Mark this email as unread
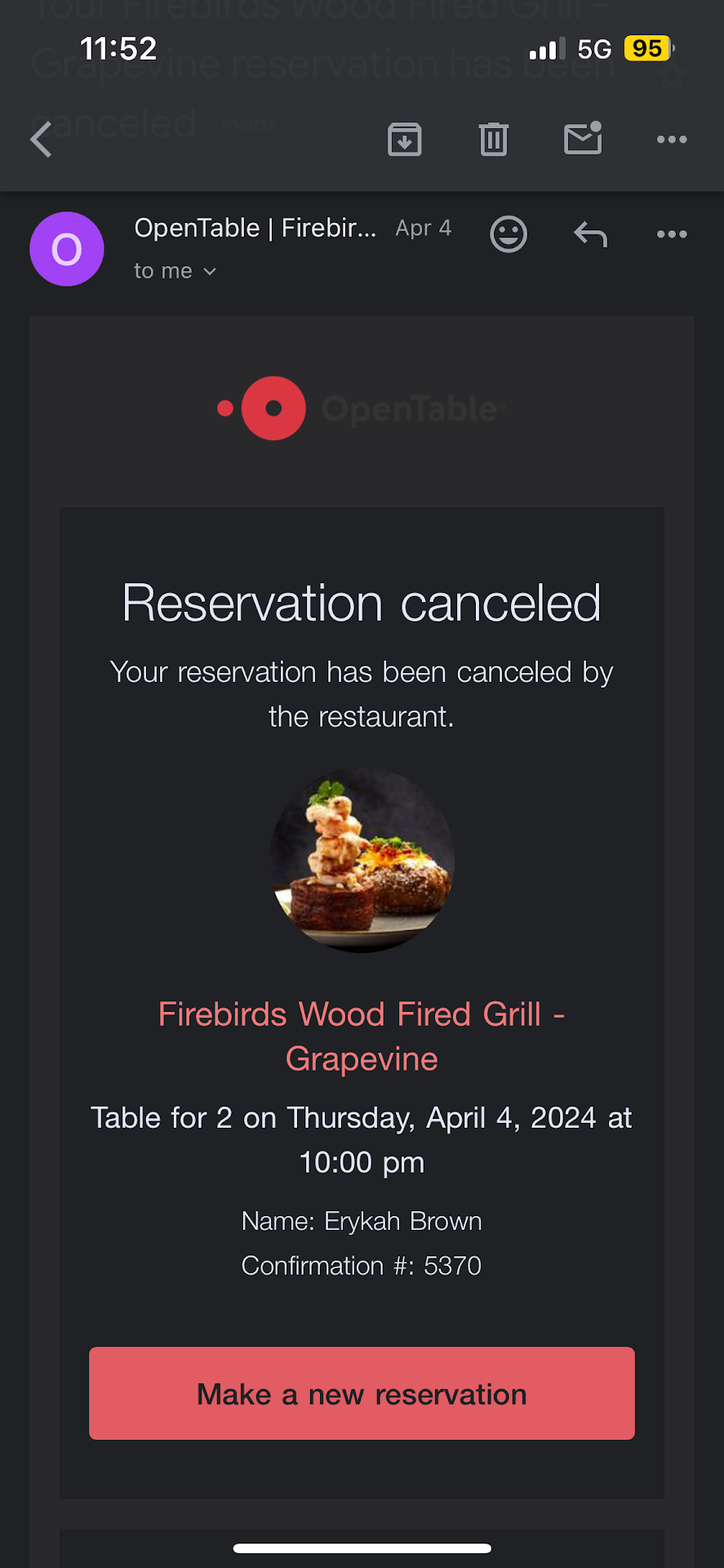This screenshot has width=724, height=1568. point(583,139)
